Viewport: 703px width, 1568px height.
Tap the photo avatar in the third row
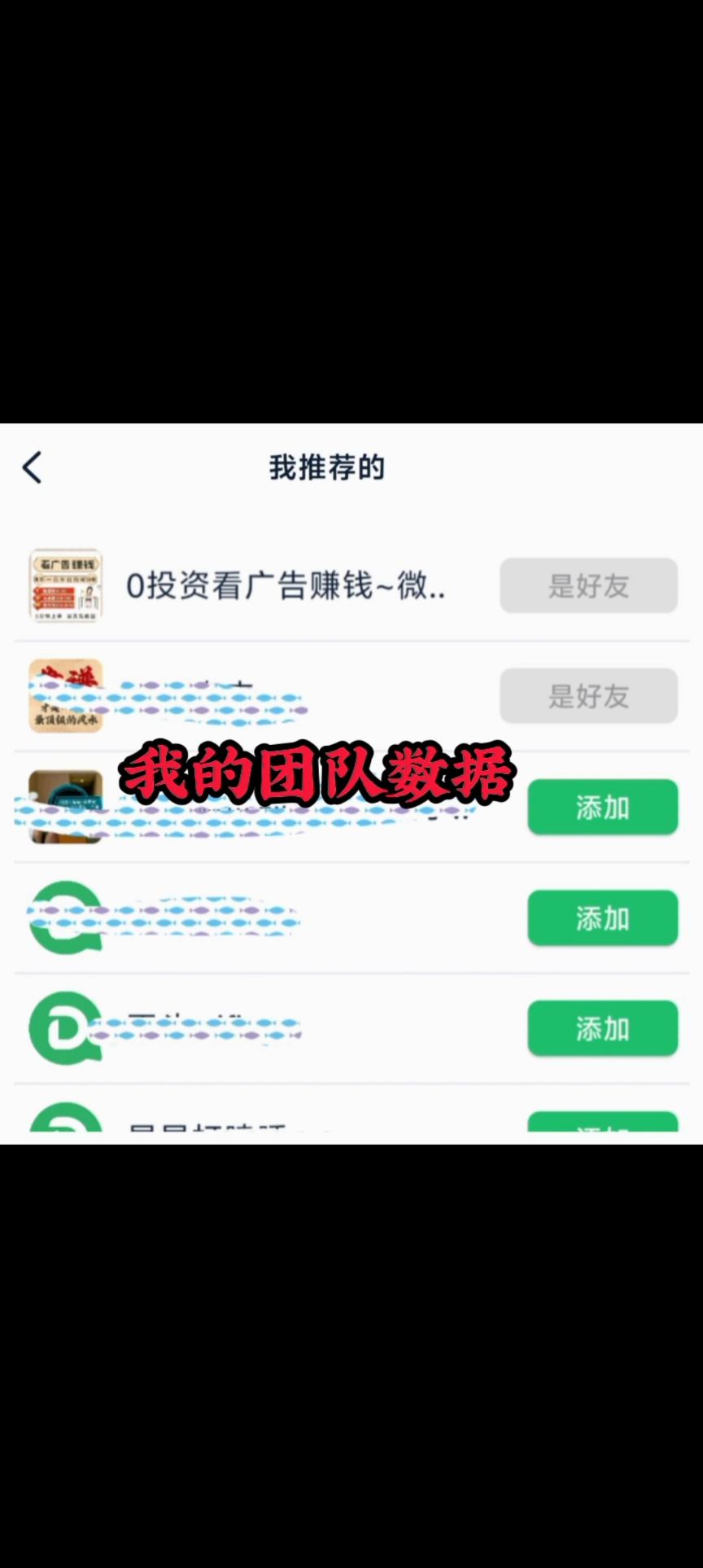click(x=65, y=806)
